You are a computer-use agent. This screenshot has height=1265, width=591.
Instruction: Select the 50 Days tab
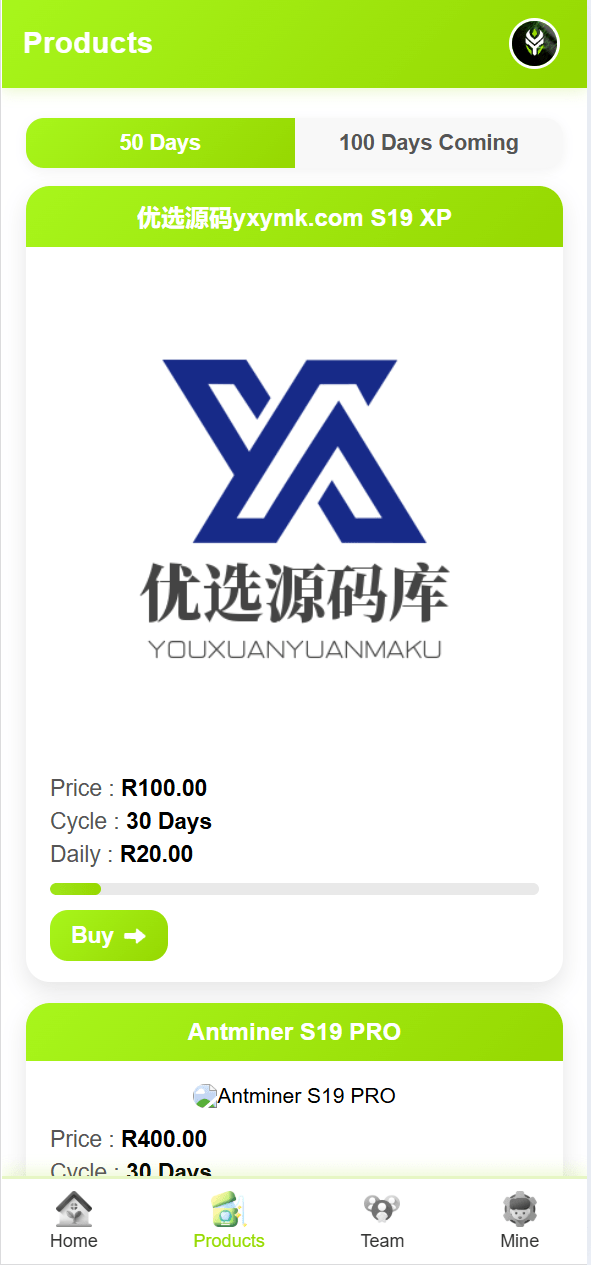tap(160, 143)
